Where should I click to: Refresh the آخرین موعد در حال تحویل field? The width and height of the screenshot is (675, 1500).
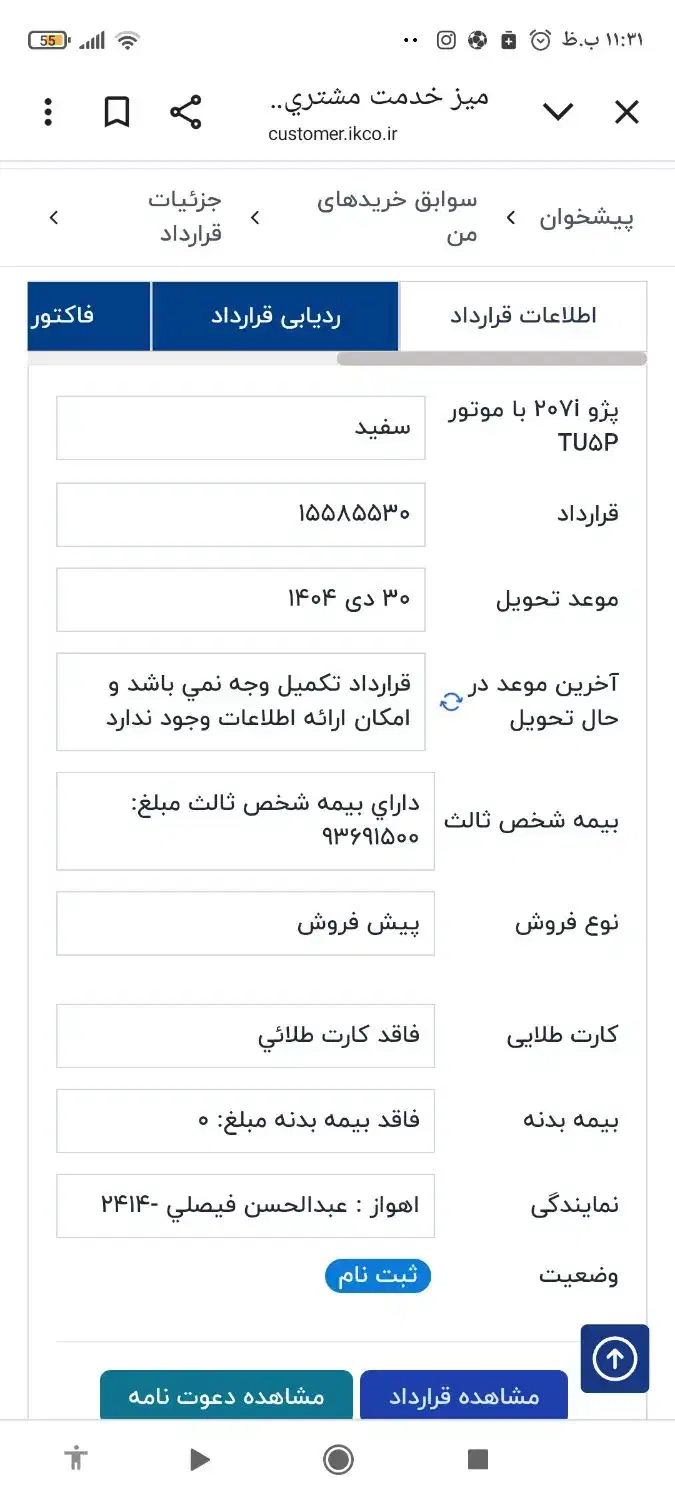451,702
